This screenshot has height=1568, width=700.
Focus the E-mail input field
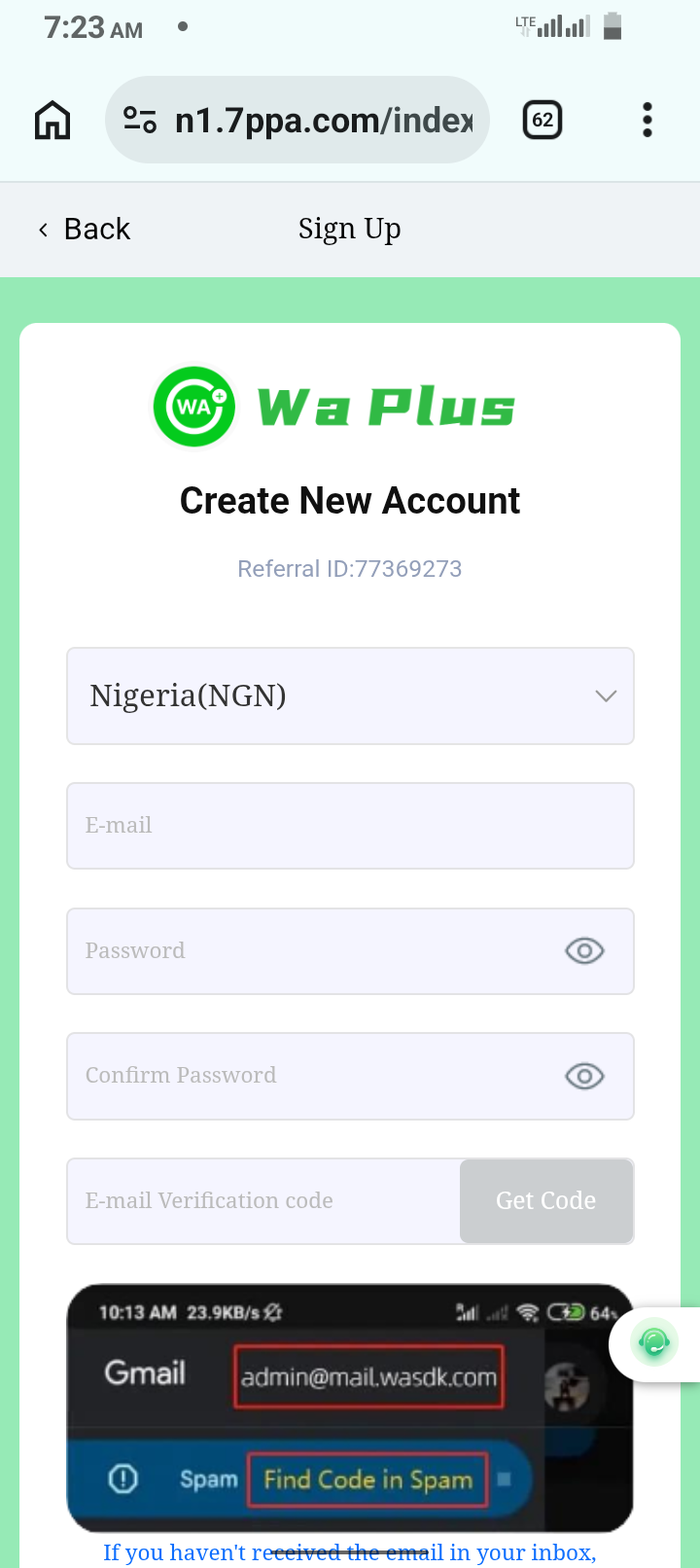(350, 826)
